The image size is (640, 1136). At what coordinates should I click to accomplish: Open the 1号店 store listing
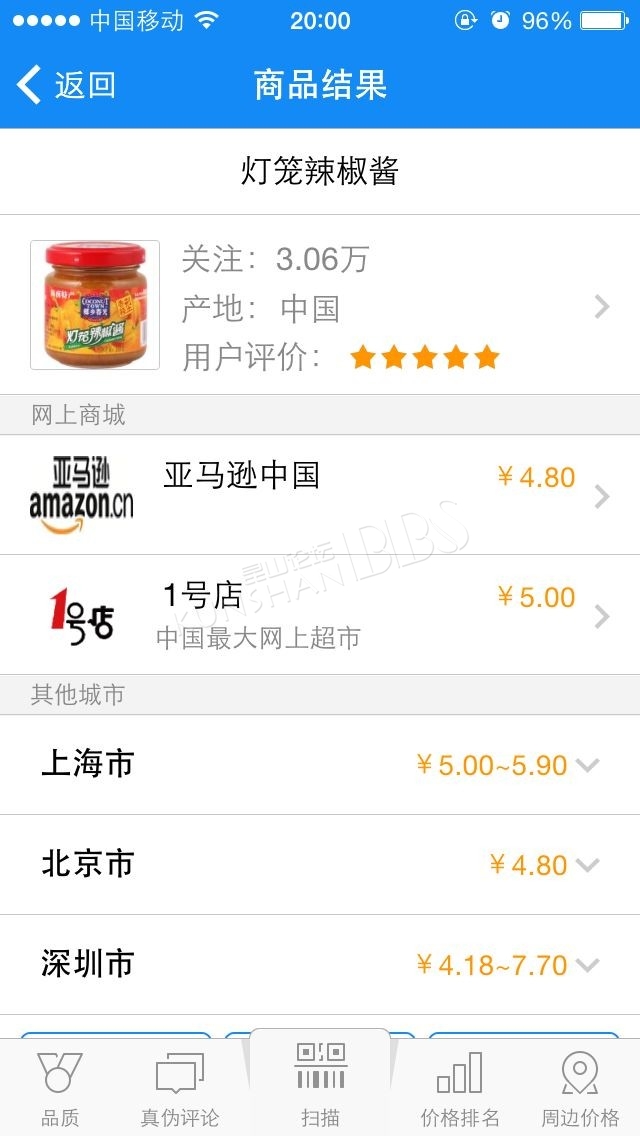pyautogui.click(x=320, y=615)
